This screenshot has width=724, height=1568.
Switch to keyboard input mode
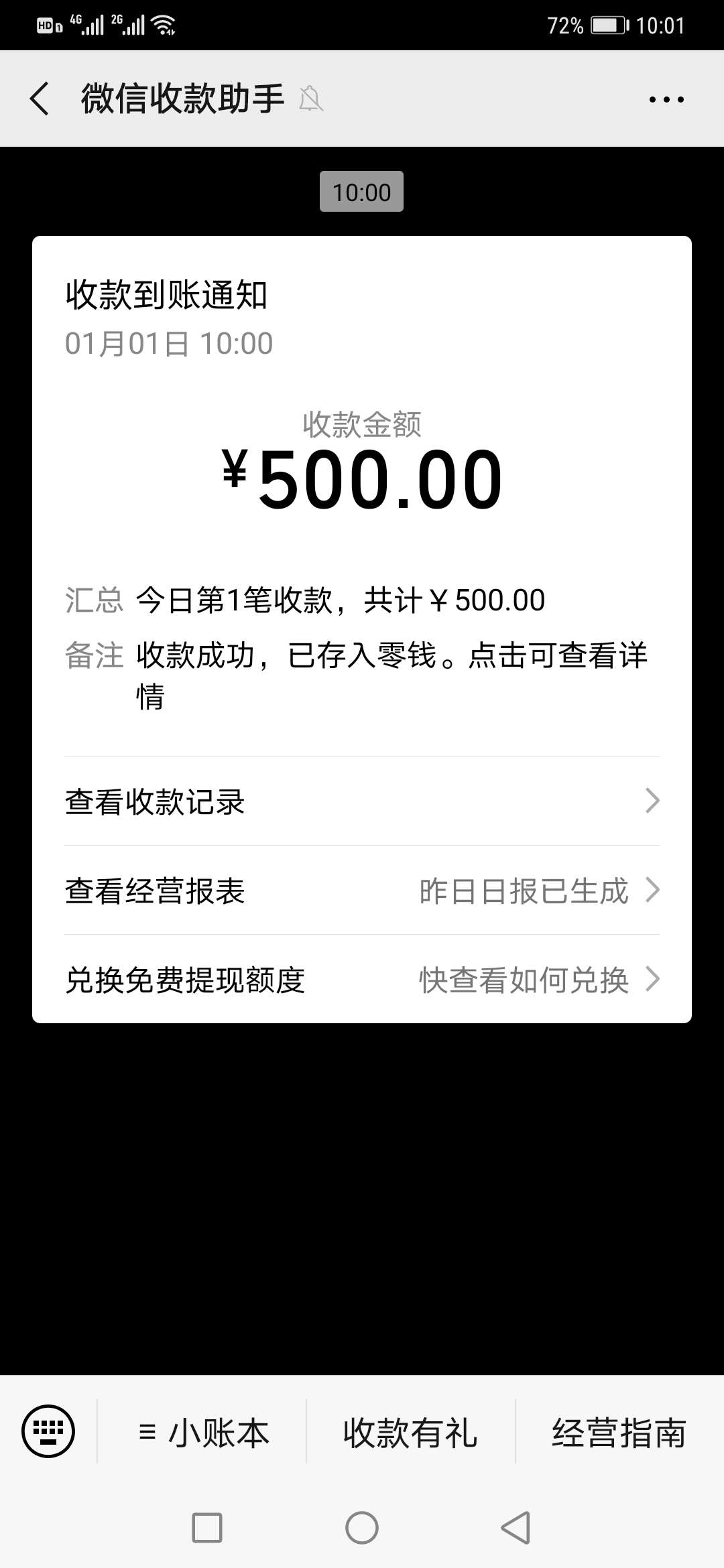pos(48,1431)
